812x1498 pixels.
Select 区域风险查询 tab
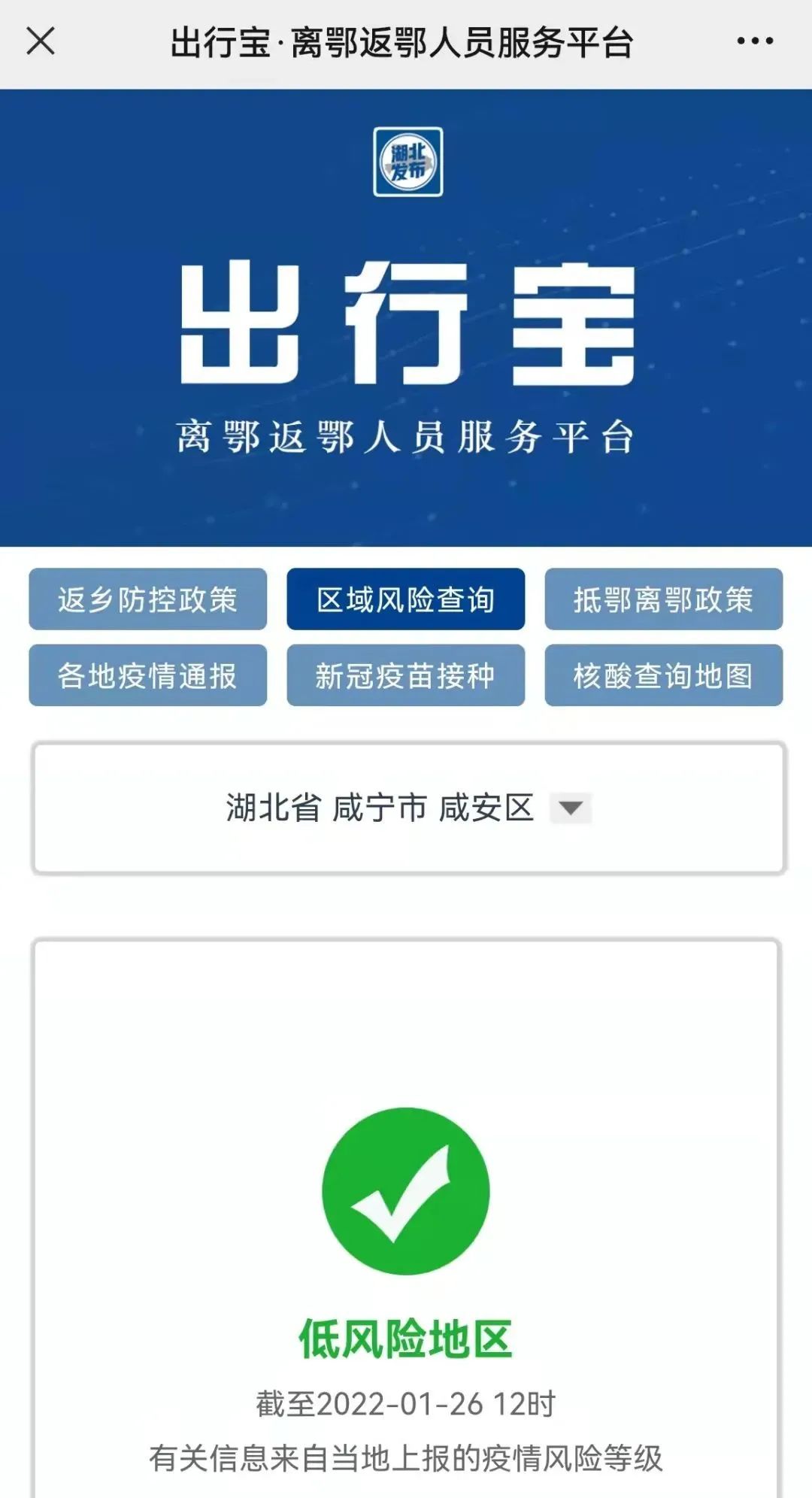point(405,599)
